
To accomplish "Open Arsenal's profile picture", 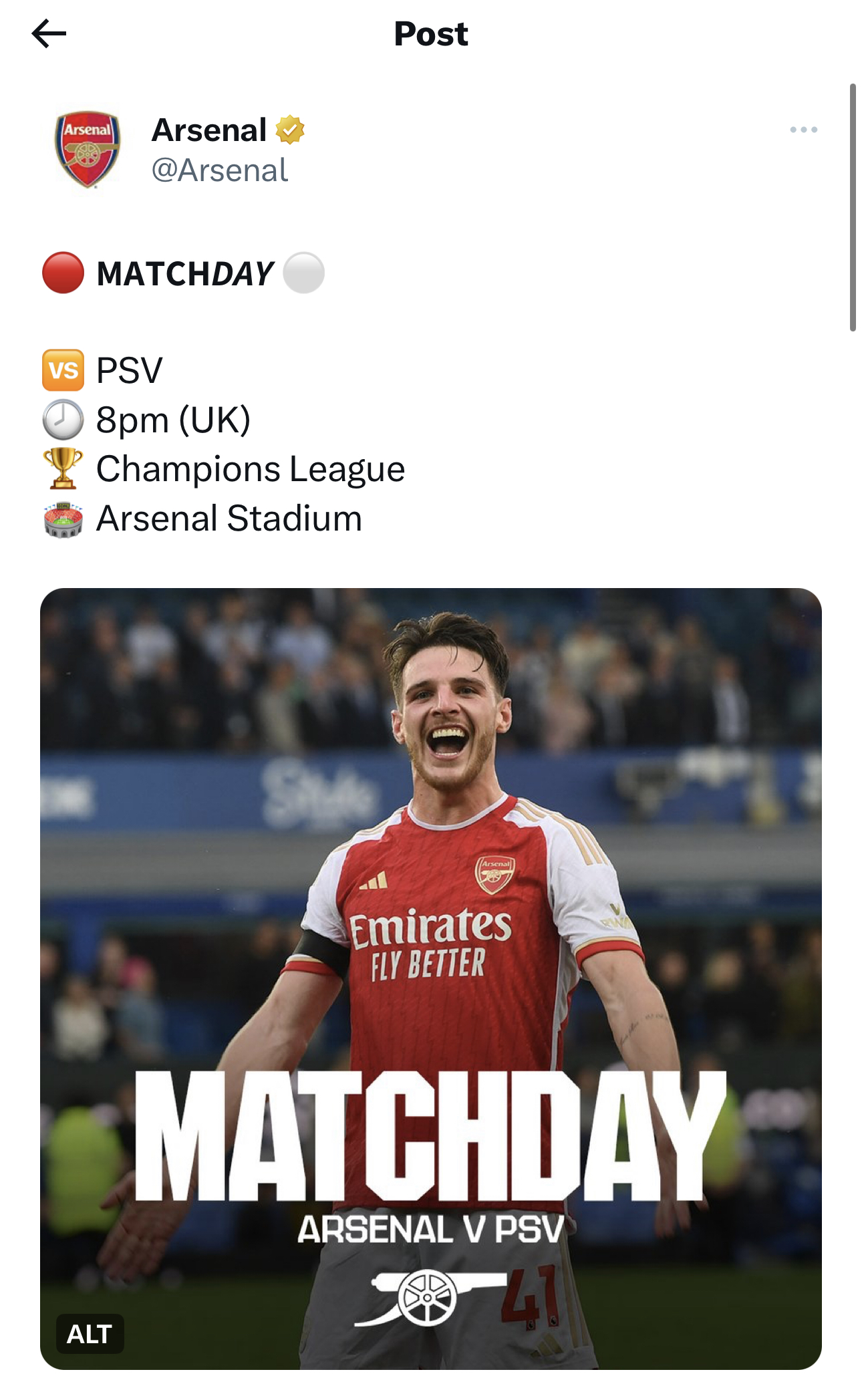I will [x=88, y=149].
